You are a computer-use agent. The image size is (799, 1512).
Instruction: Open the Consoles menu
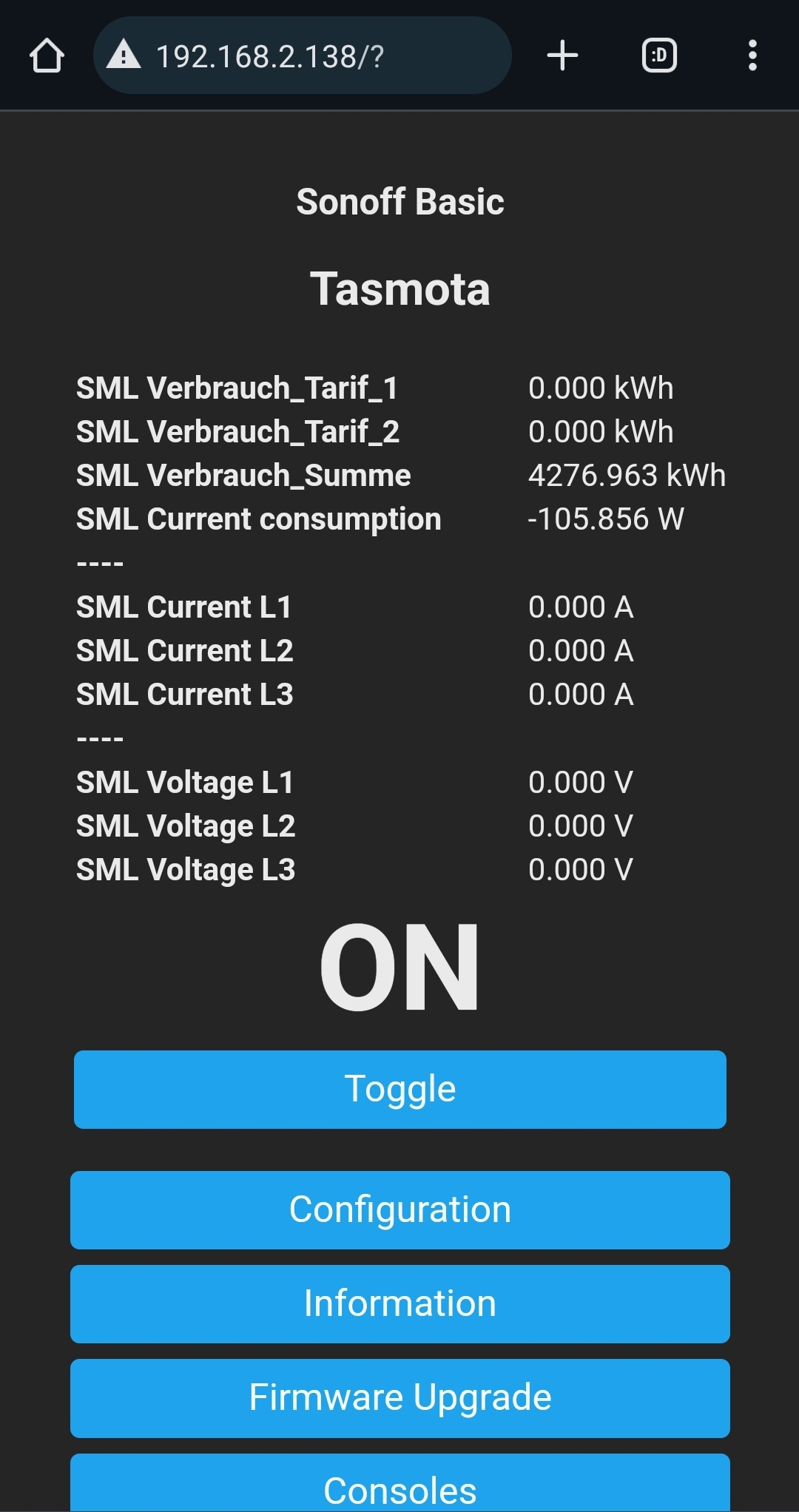coord(400,1483)
